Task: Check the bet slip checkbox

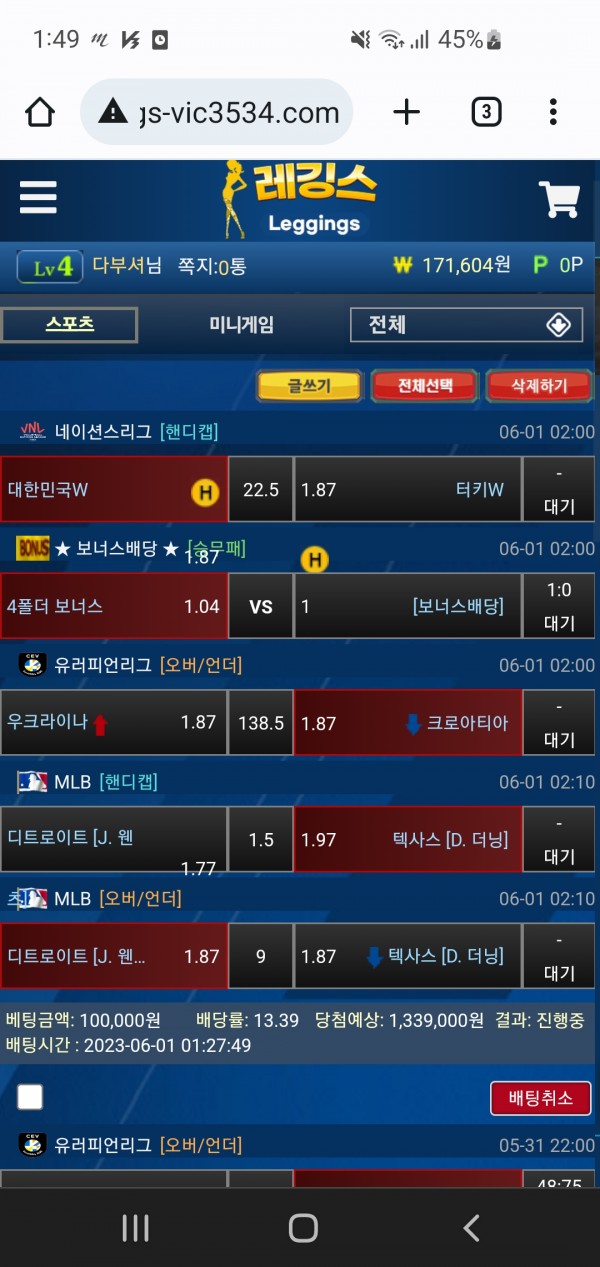Action: [30, 1097]
